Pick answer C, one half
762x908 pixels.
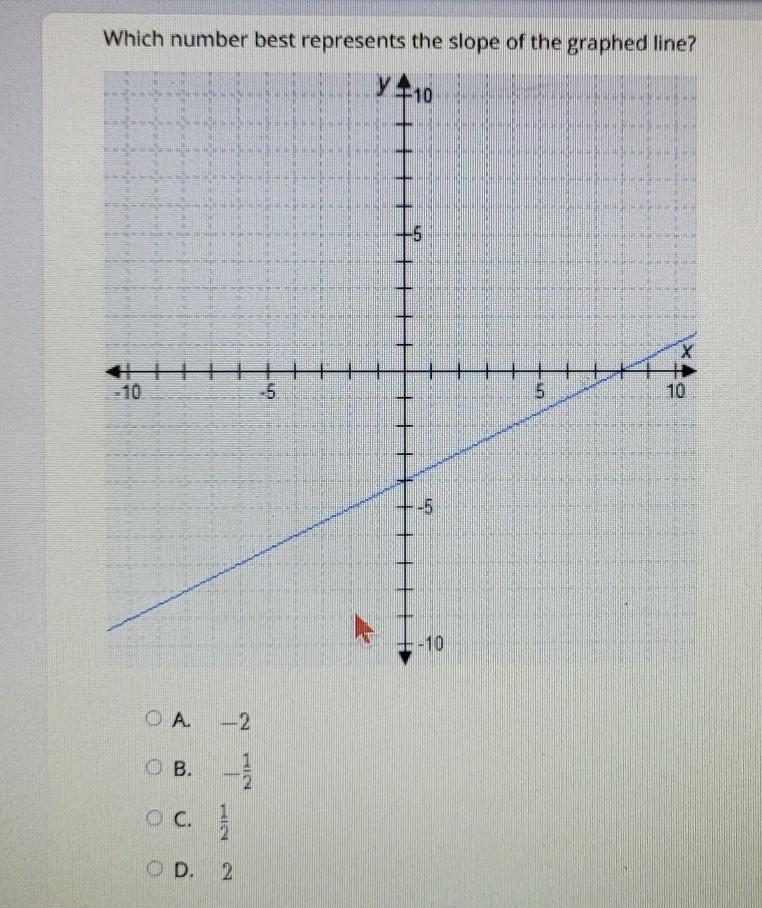(x=153, y=818)
